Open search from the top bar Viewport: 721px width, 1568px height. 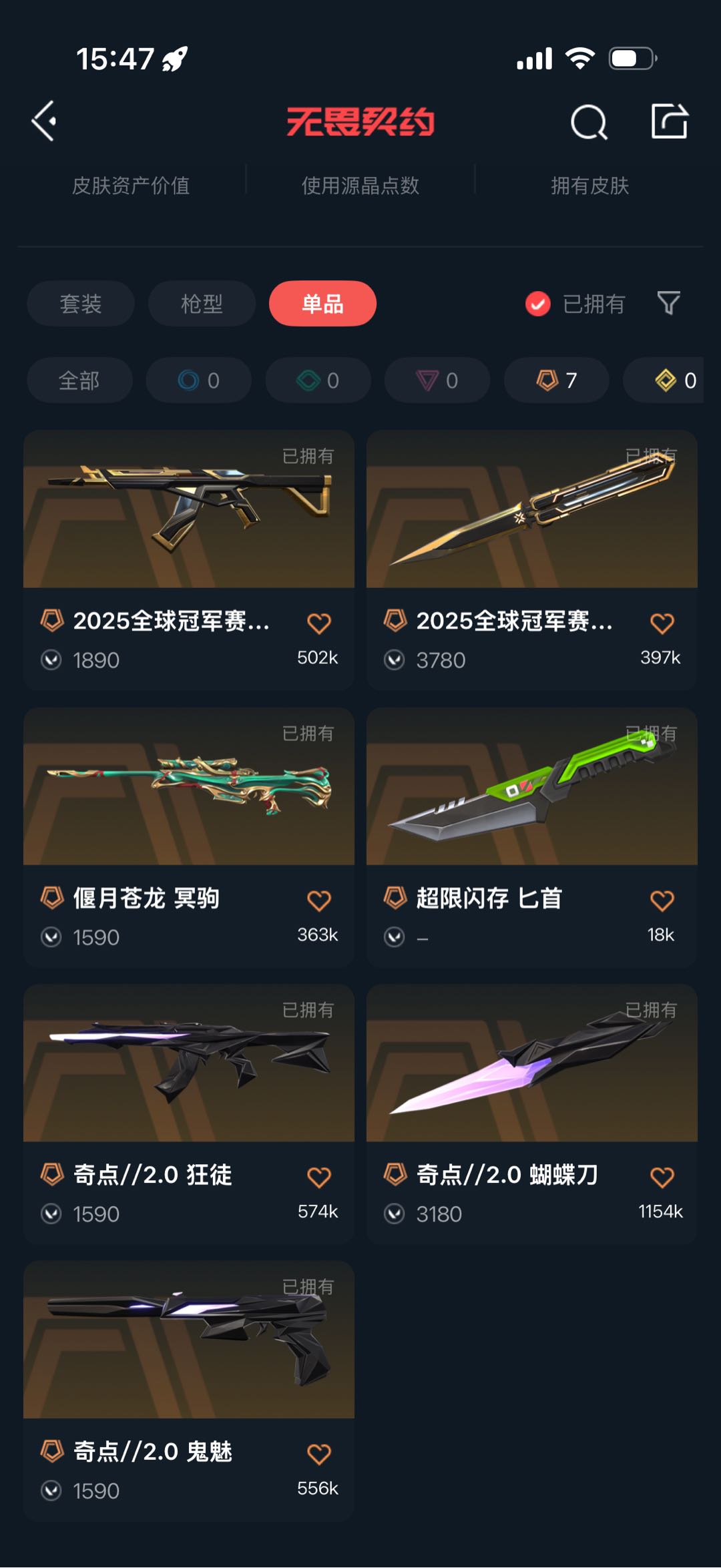(589, 121)
